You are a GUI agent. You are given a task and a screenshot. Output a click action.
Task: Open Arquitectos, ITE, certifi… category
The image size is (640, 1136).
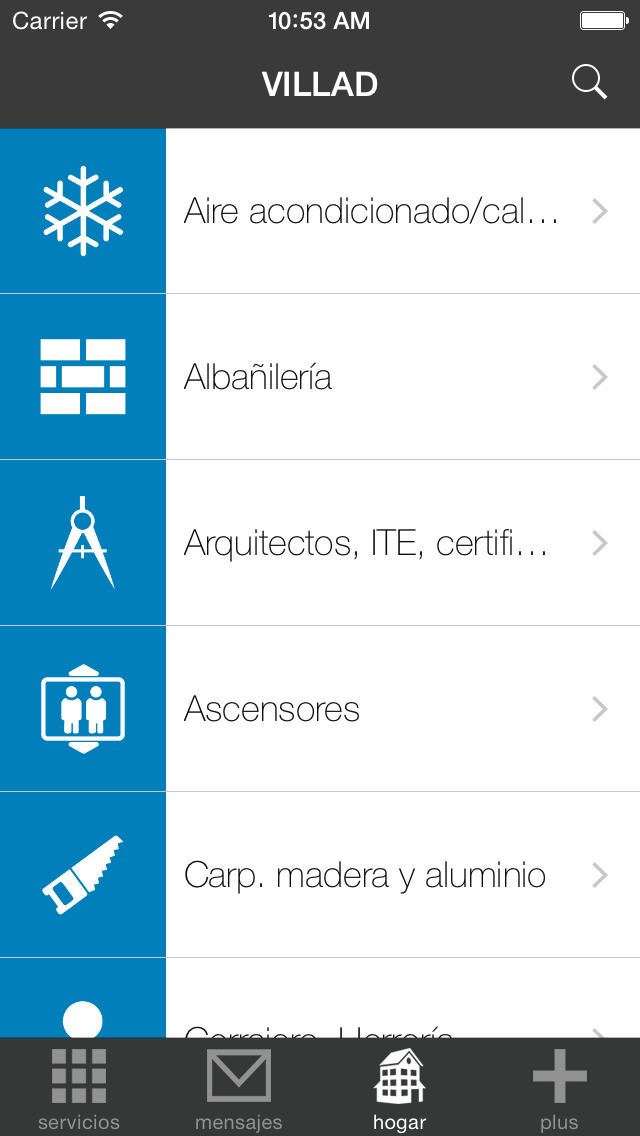pyautogui.click(x=320, y=543)
